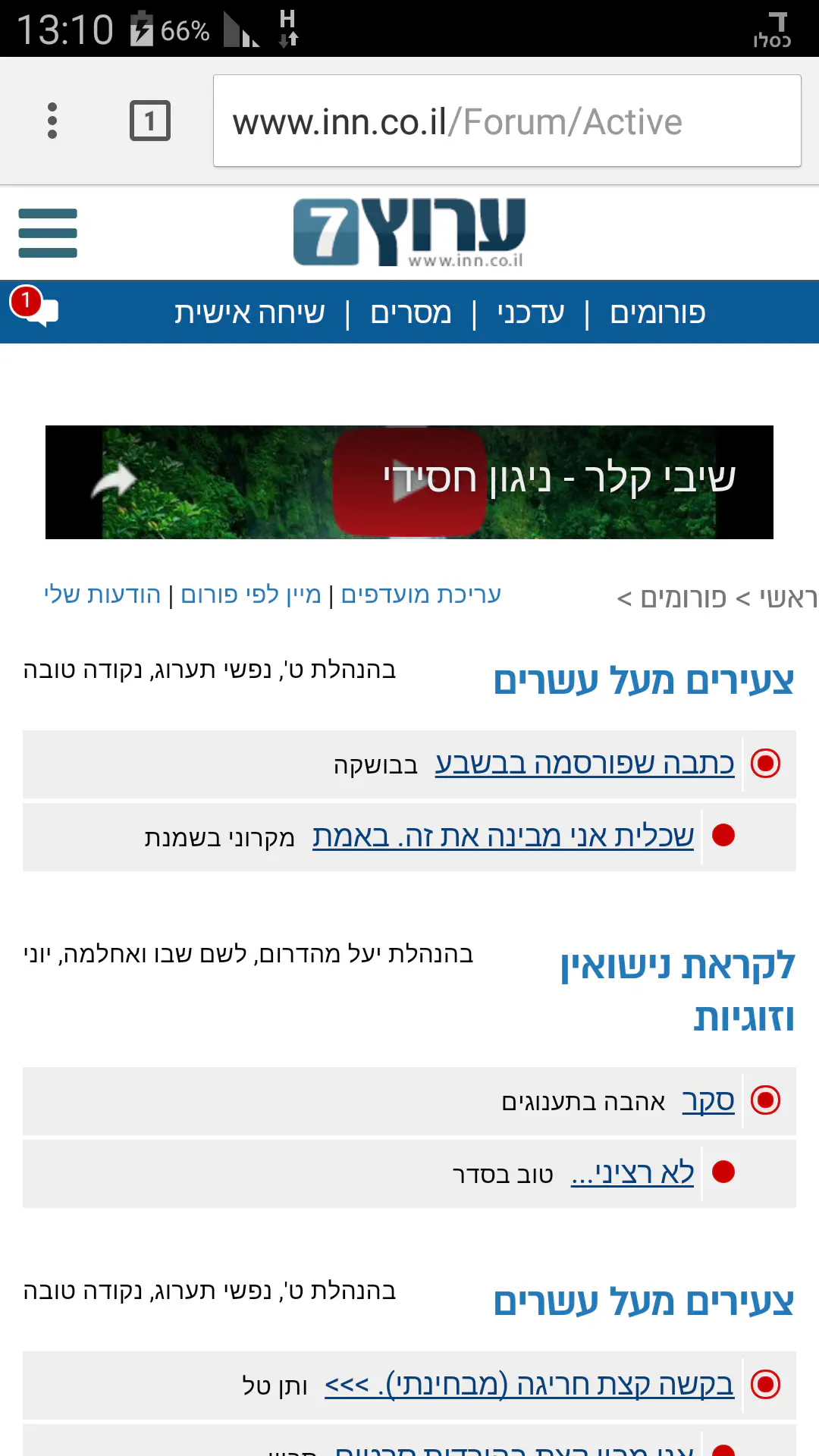Viewport: 819px width, 1456px height.
Task: Open thread בקשה קצת חריגה (מבחינתי)
Action: tap(529, 1385)
